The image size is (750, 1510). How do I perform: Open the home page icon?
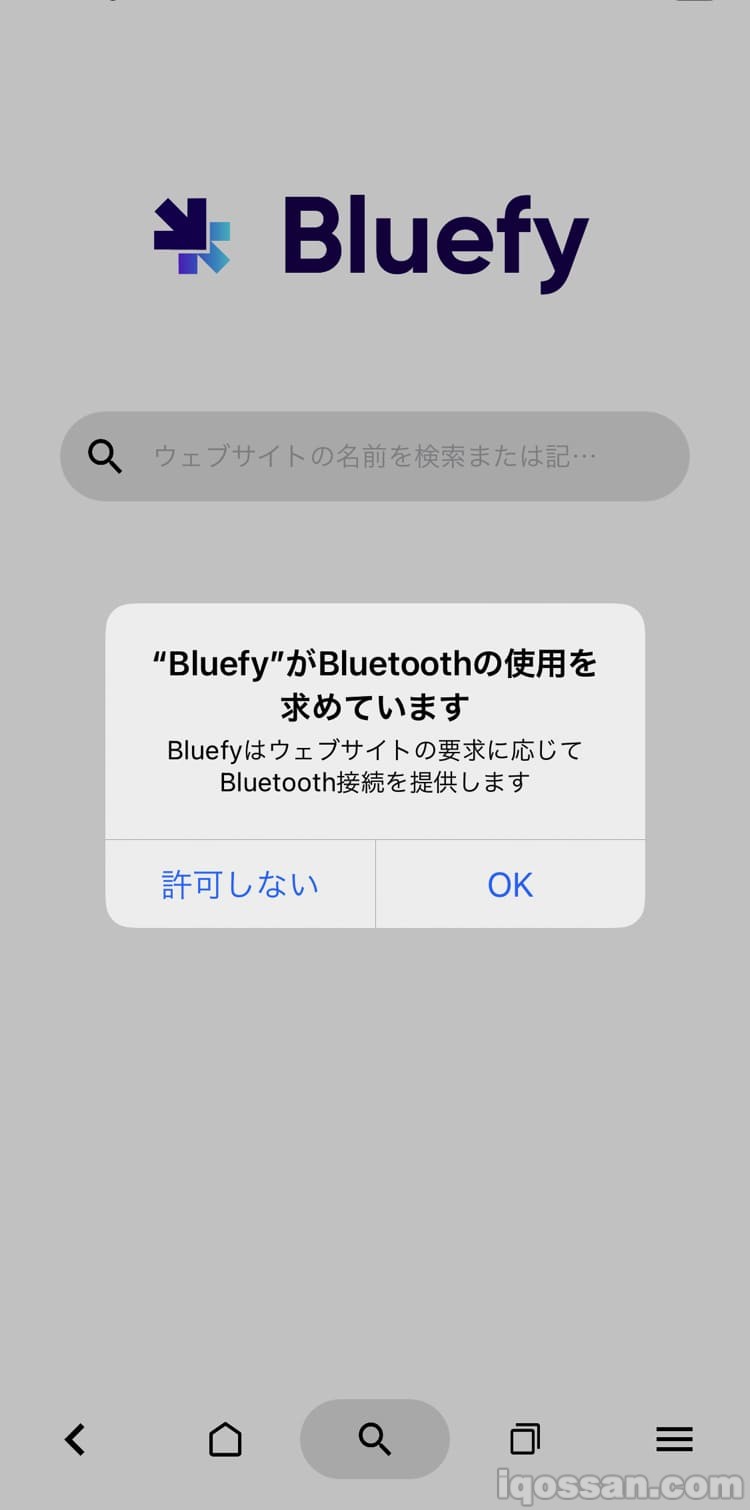[225, 1439]
